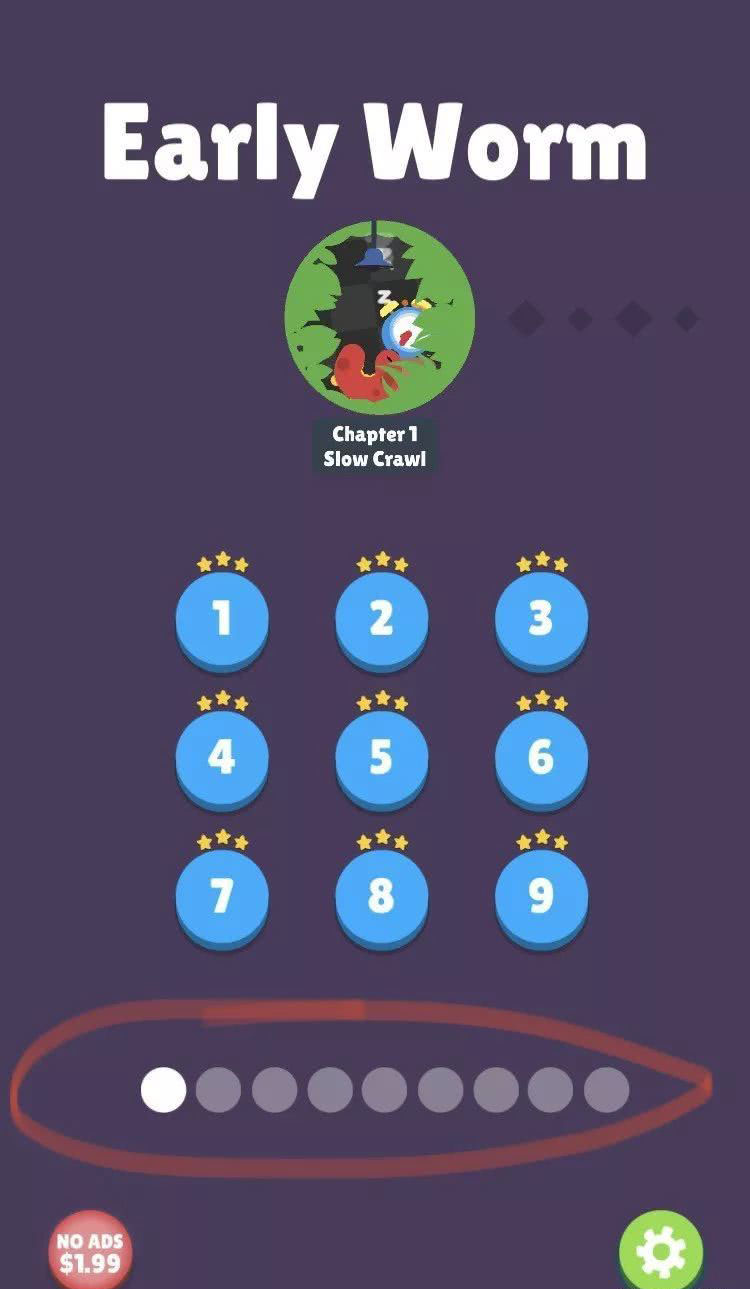Open Chapter 1 Slow Crawl tile
This screenshot has width=750, height=1289.
pos(379,318)
